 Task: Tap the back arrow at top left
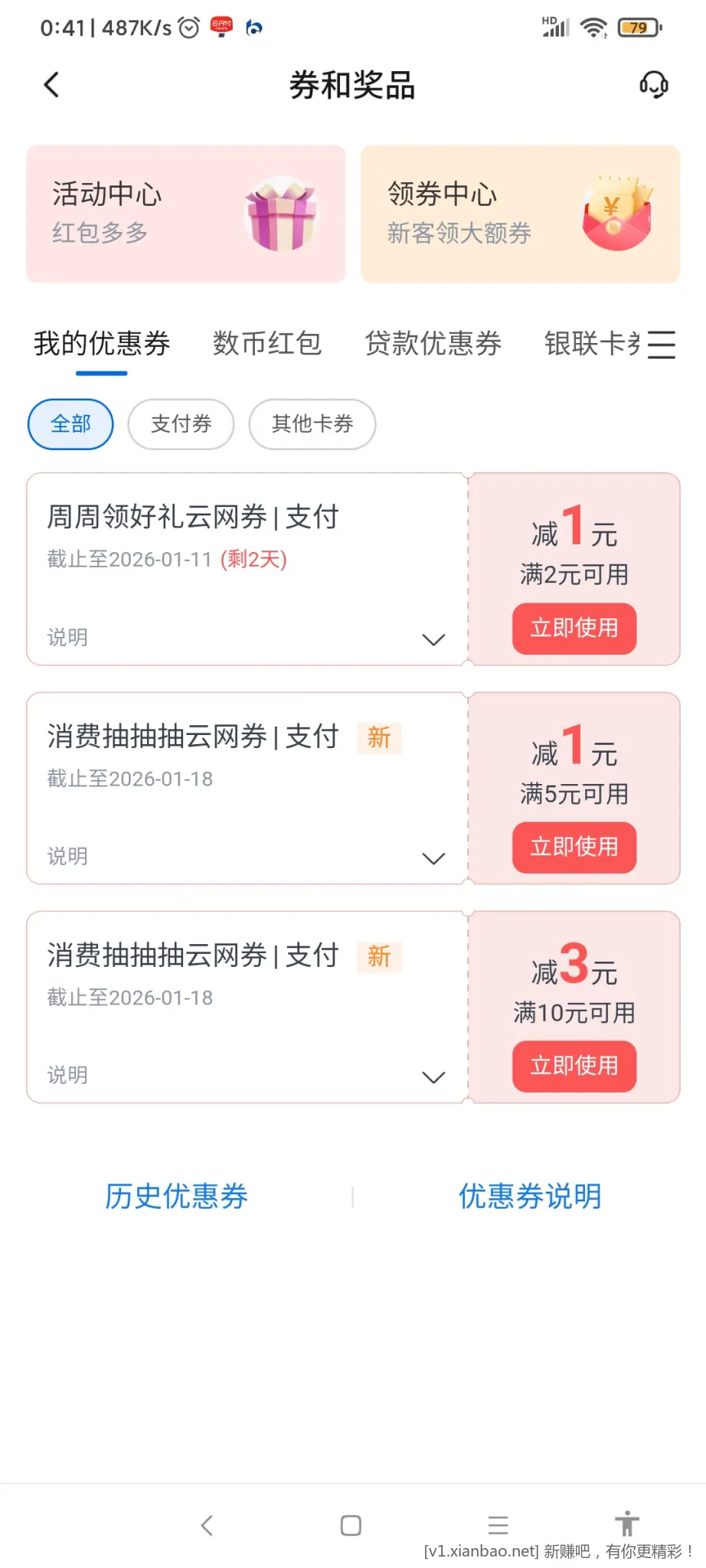click(51, 84)
